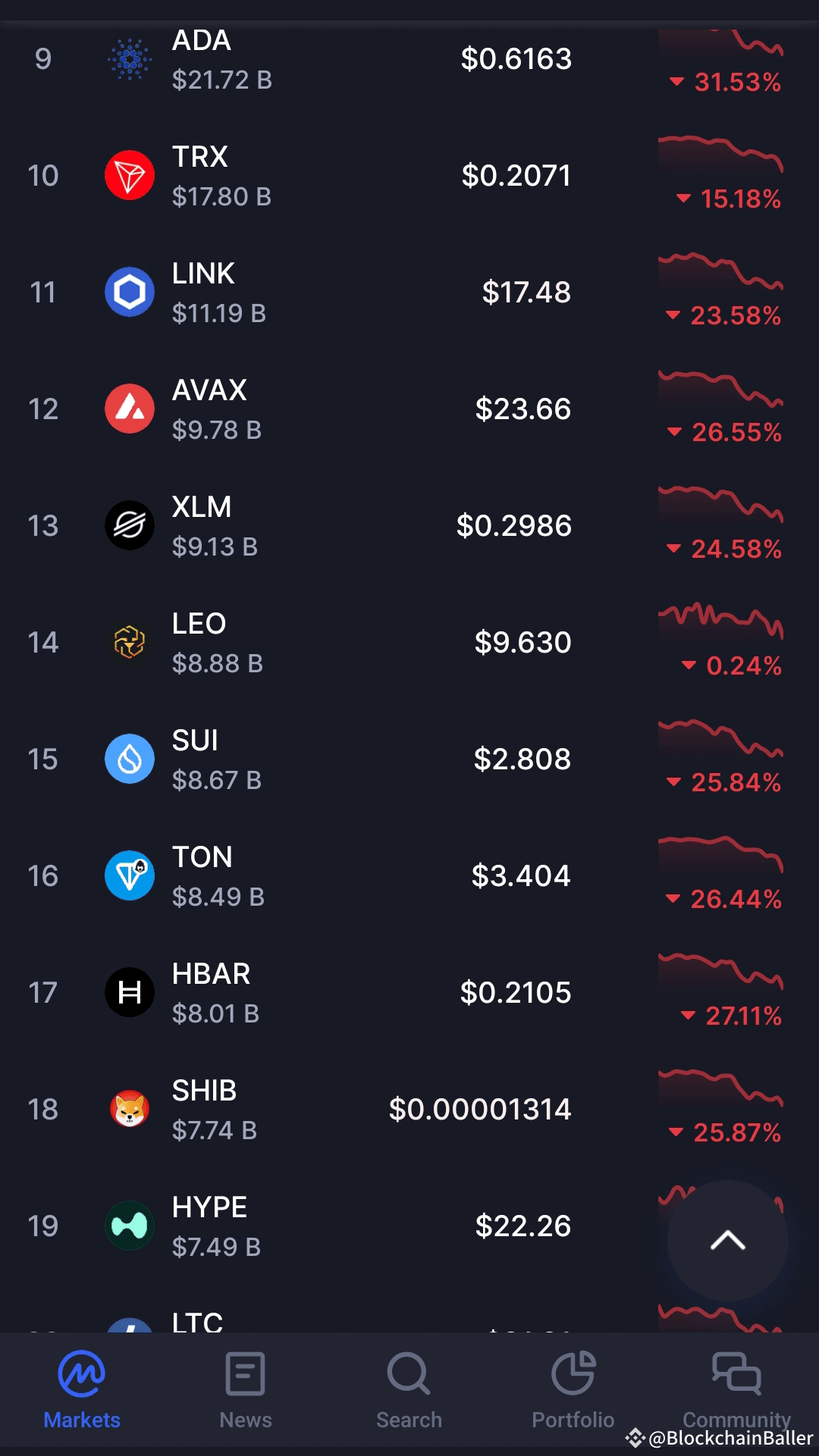Go to the Community section
Screen dimensions: 819x1456
(x=736, y=1387)
